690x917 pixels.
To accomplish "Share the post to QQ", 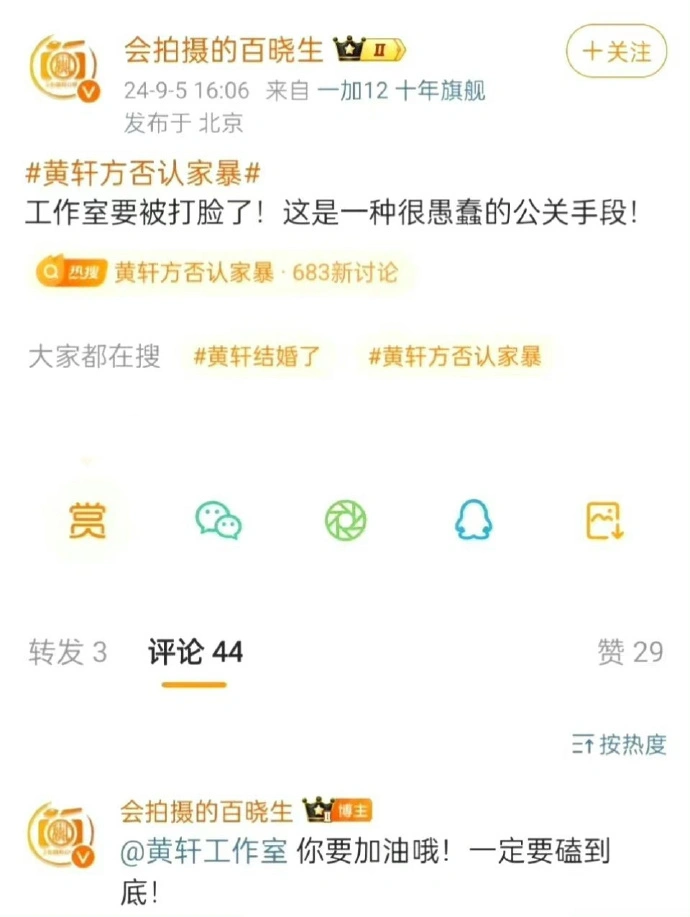I will 474,521.
